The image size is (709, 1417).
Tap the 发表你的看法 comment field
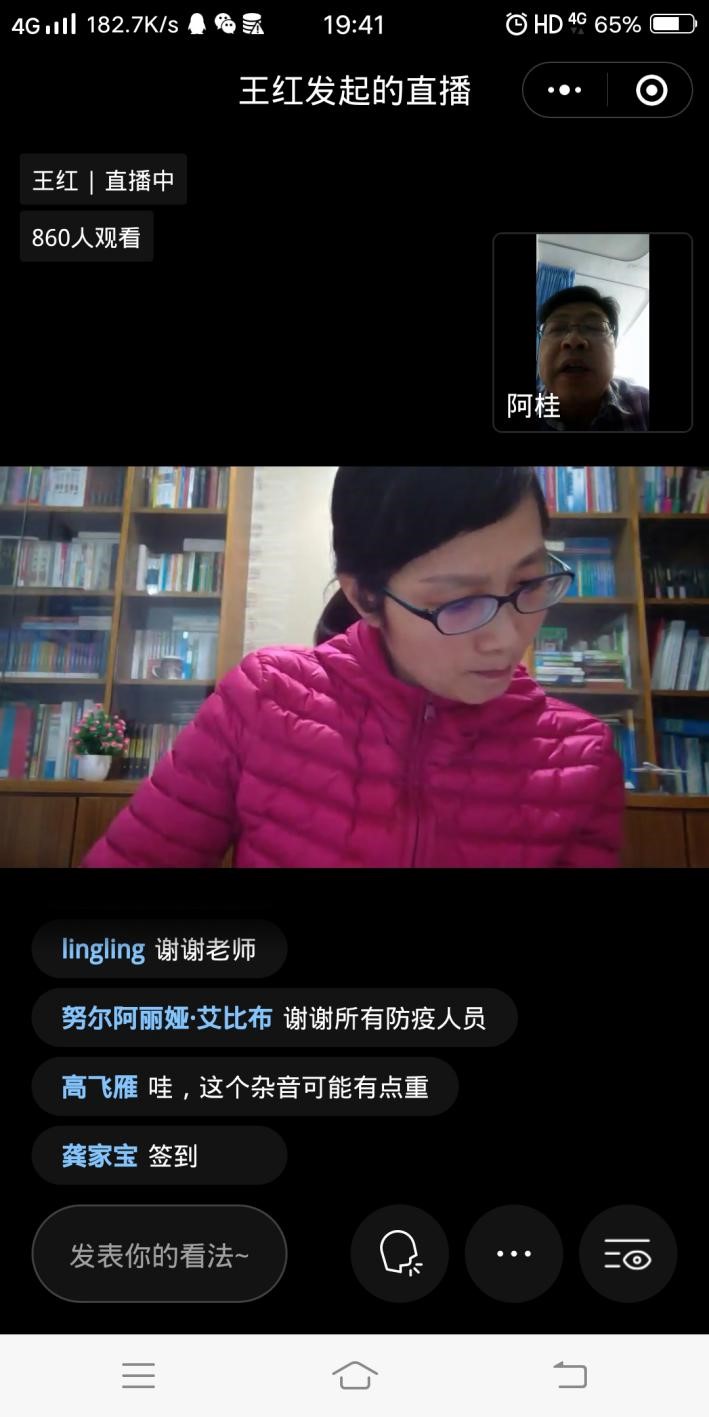(x=160, y=1254)
